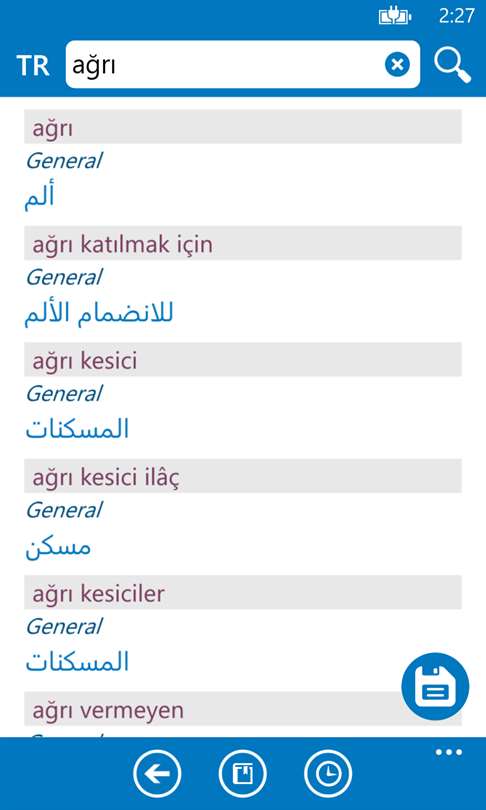Viewport: 486px width, 810px height.
Task: Clear the search text ağrı
Action: coord(397,65)
